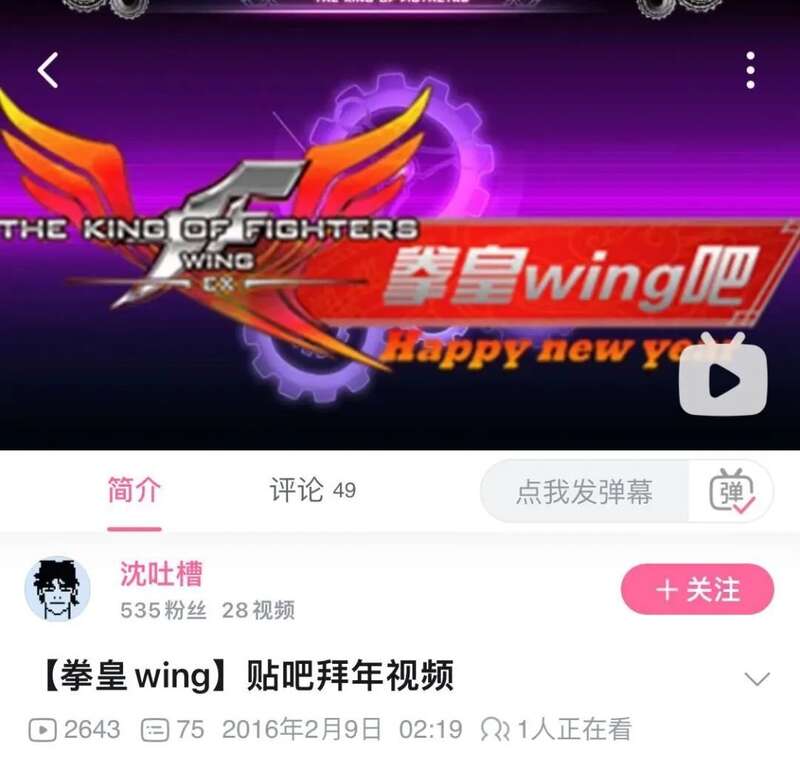The height and width of the screenshot is (772, 800).
Task: Play the video with the TV play button
Action: 724,377
